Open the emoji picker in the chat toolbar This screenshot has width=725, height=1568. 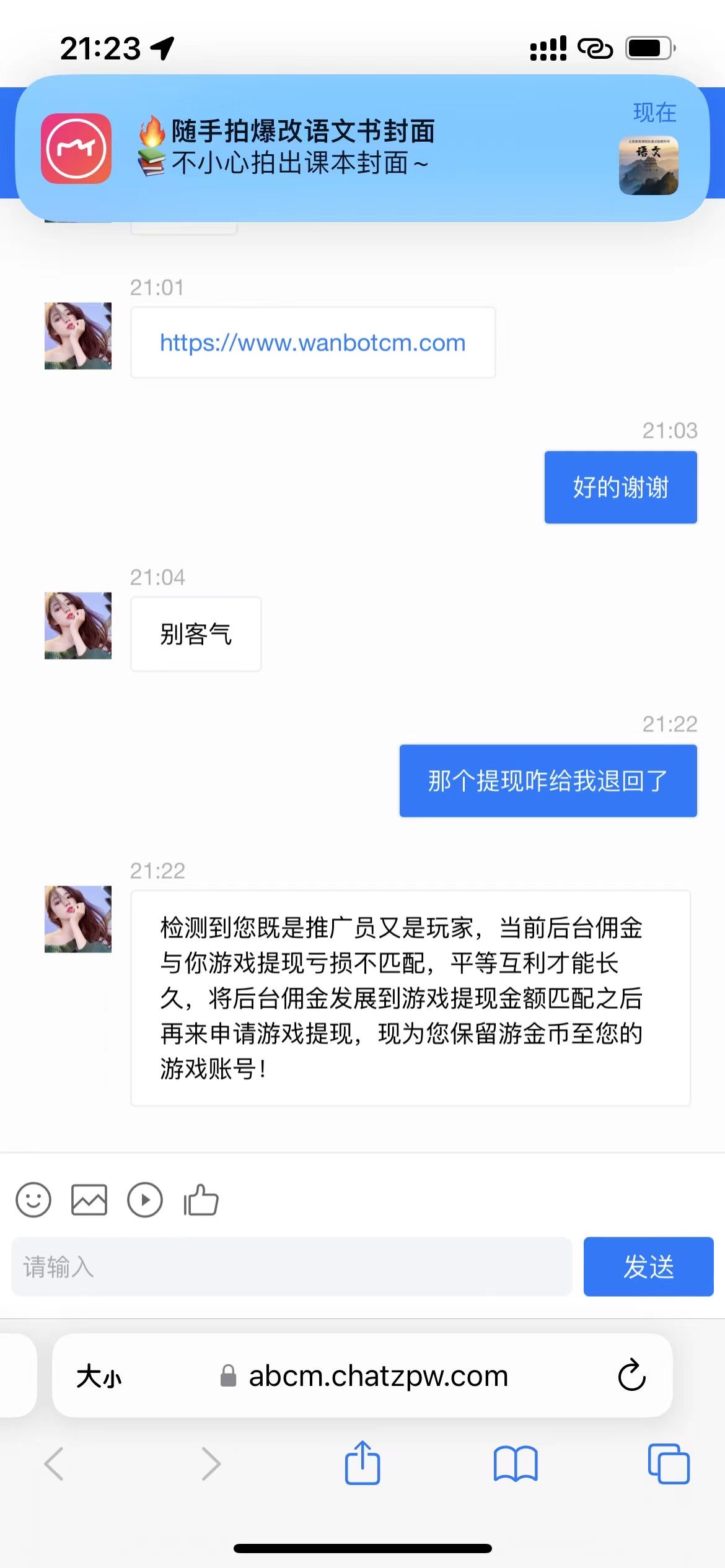(33, 1200)
